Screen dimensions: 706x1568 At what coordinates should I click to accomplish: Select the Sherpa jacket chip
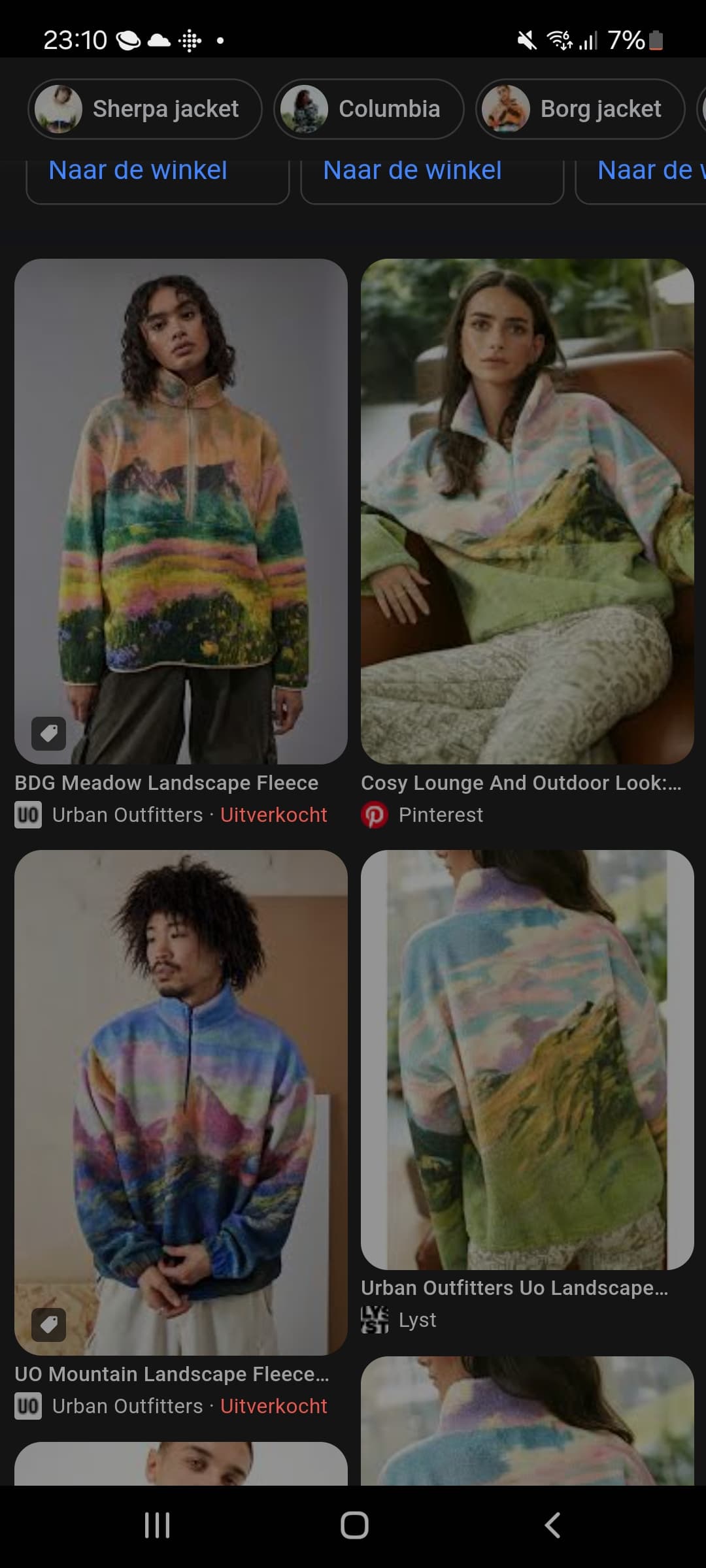144,109
